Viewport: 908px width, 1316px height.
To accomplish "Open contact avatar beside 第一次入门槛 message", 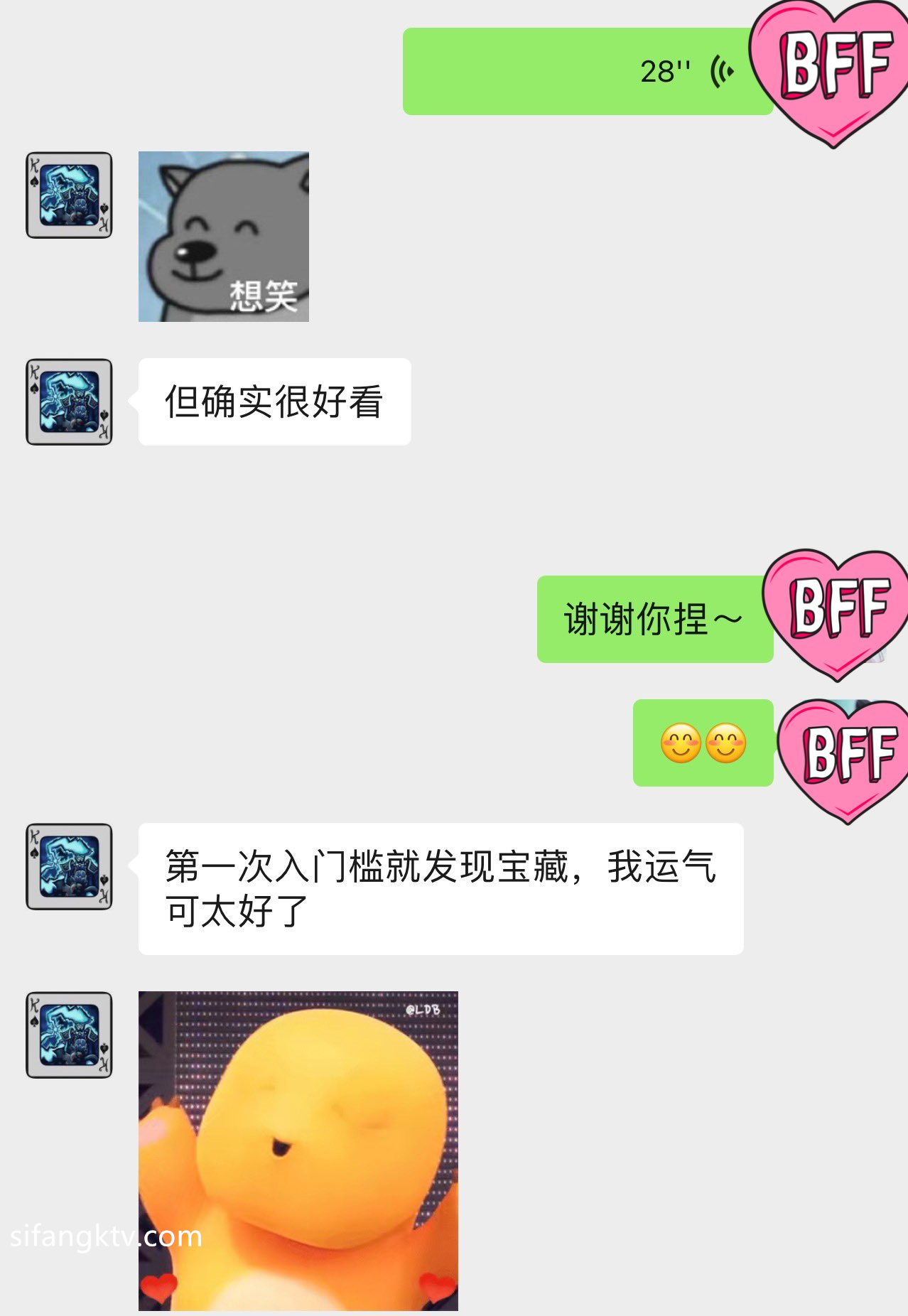I will tap(69, 867).
